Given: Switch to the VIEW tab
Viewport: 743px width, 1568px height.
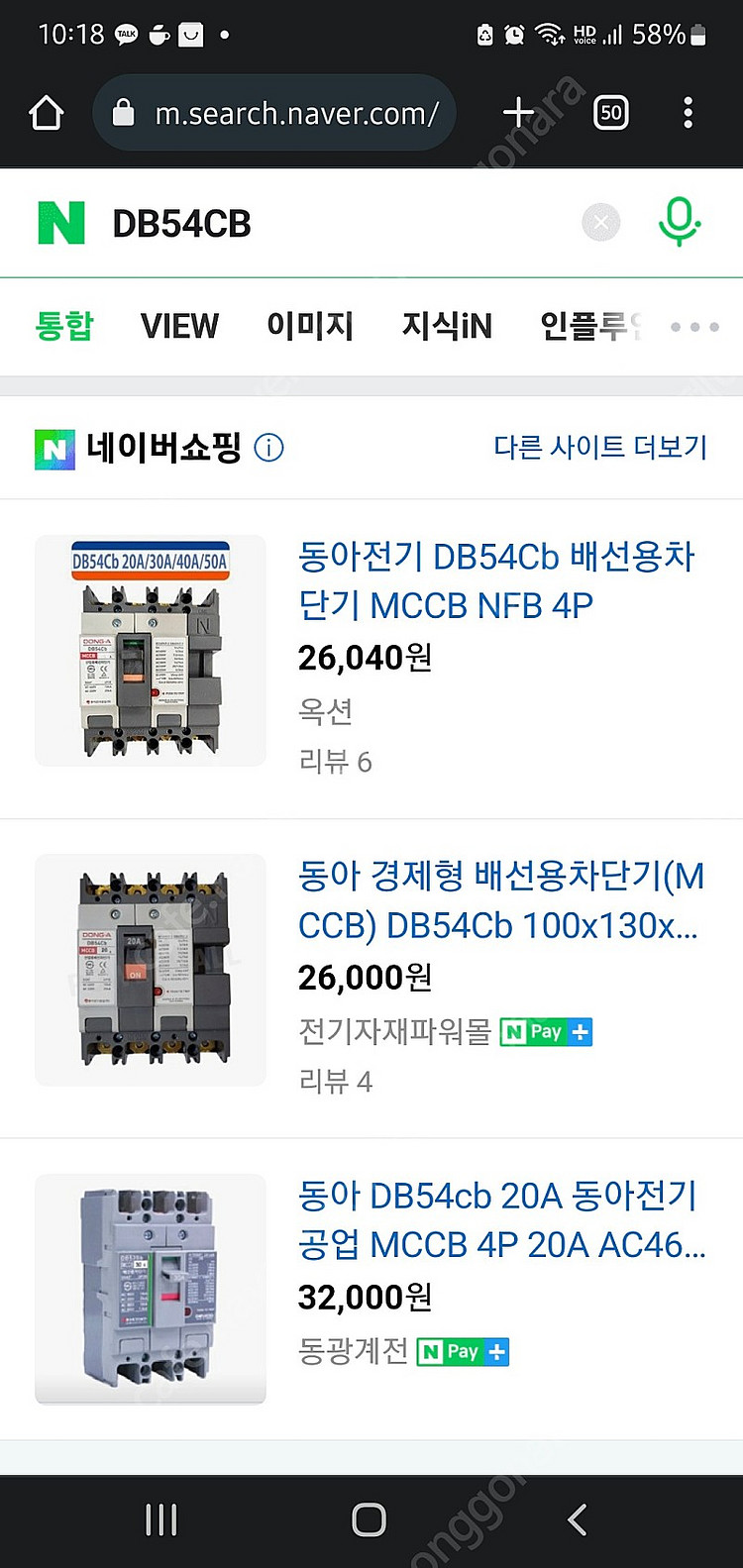Looking at the screenshot, I should click(179, 326).
